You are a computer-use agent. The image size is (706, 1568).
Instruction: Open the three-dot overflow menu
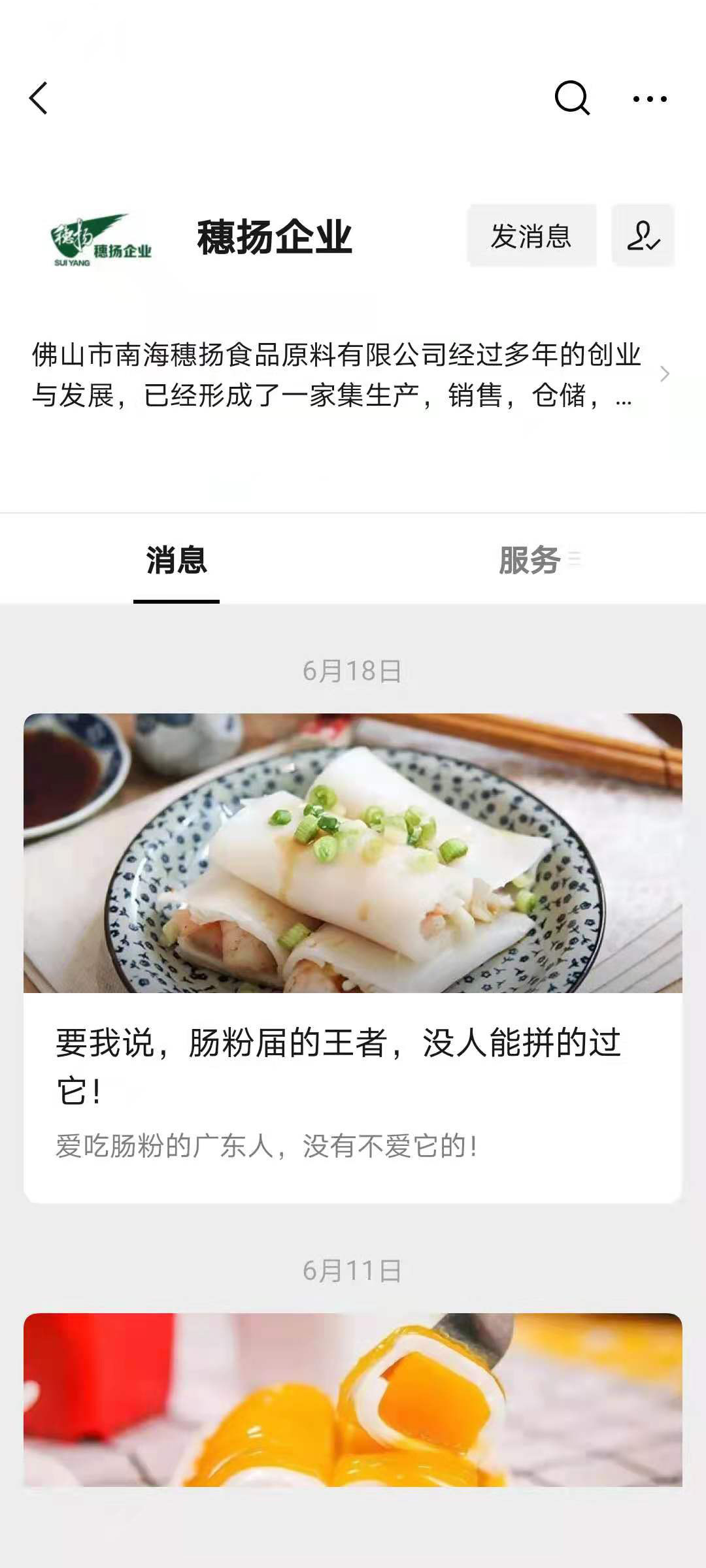[x=650, y=99]
